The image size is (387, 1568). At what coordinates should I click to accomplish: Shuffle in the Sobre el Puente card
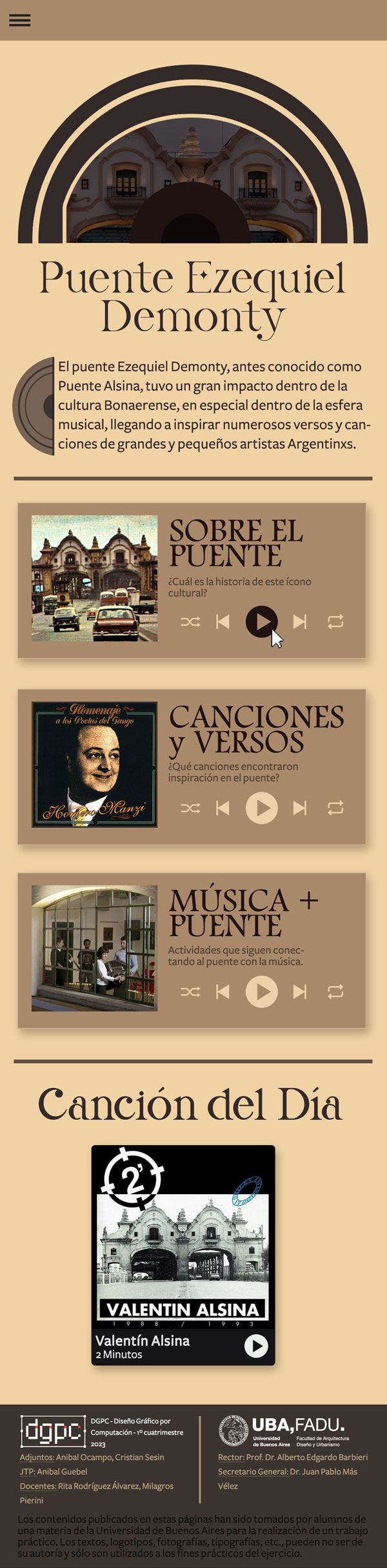coord(190,622)
